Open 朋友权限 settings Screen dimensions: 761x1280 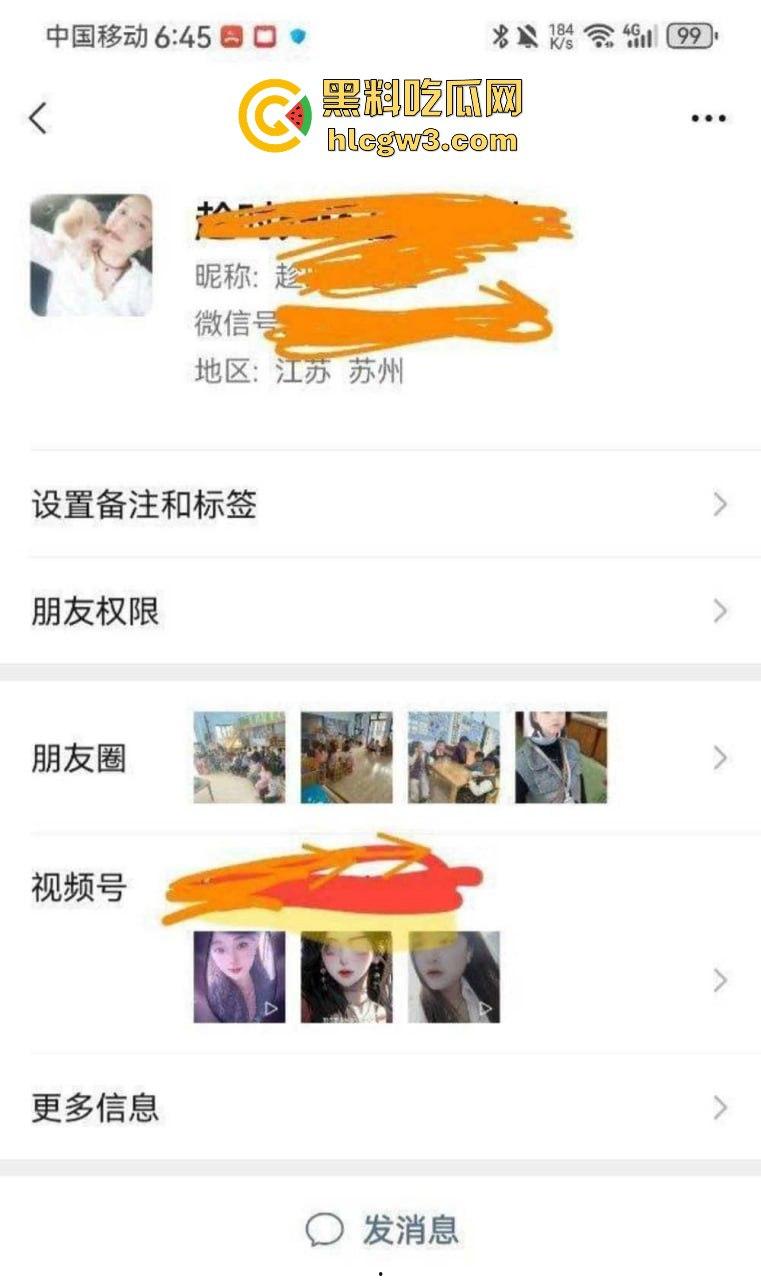(x=380, y=611)
